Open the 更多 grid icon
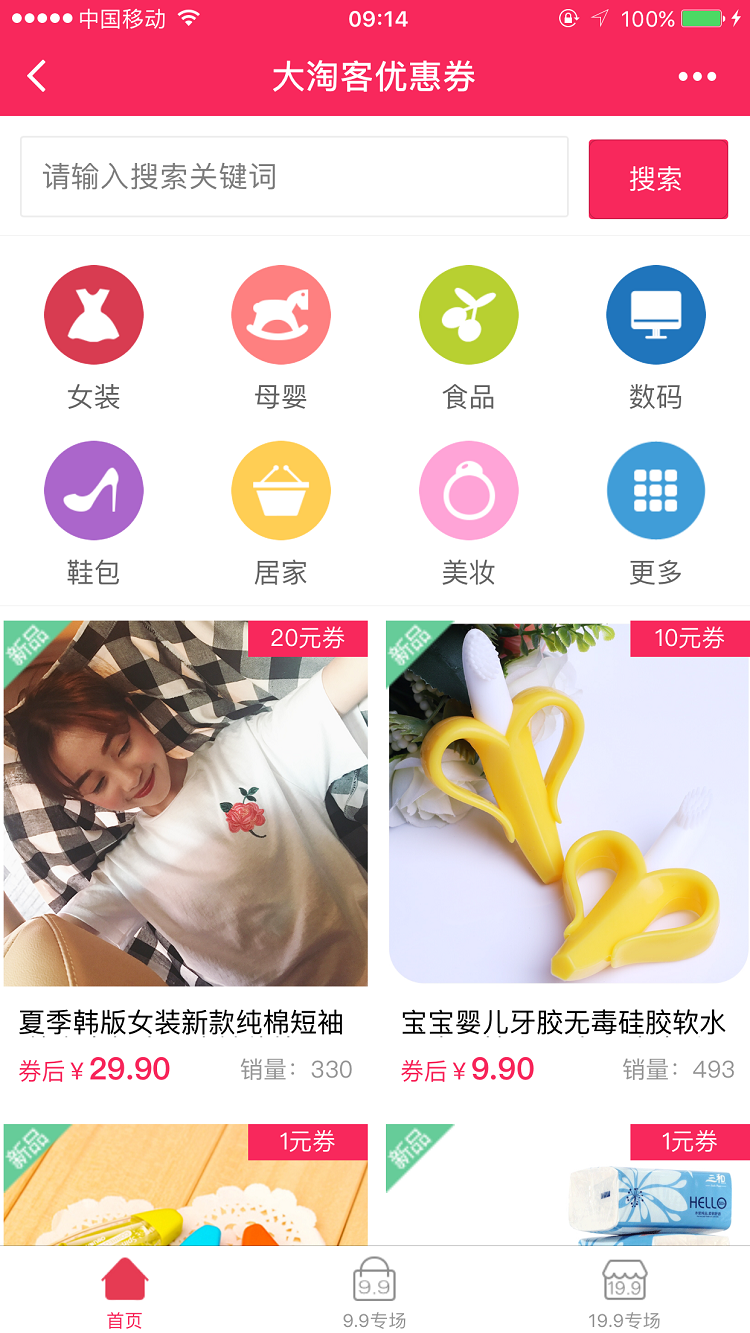 (x=656, y=490)
